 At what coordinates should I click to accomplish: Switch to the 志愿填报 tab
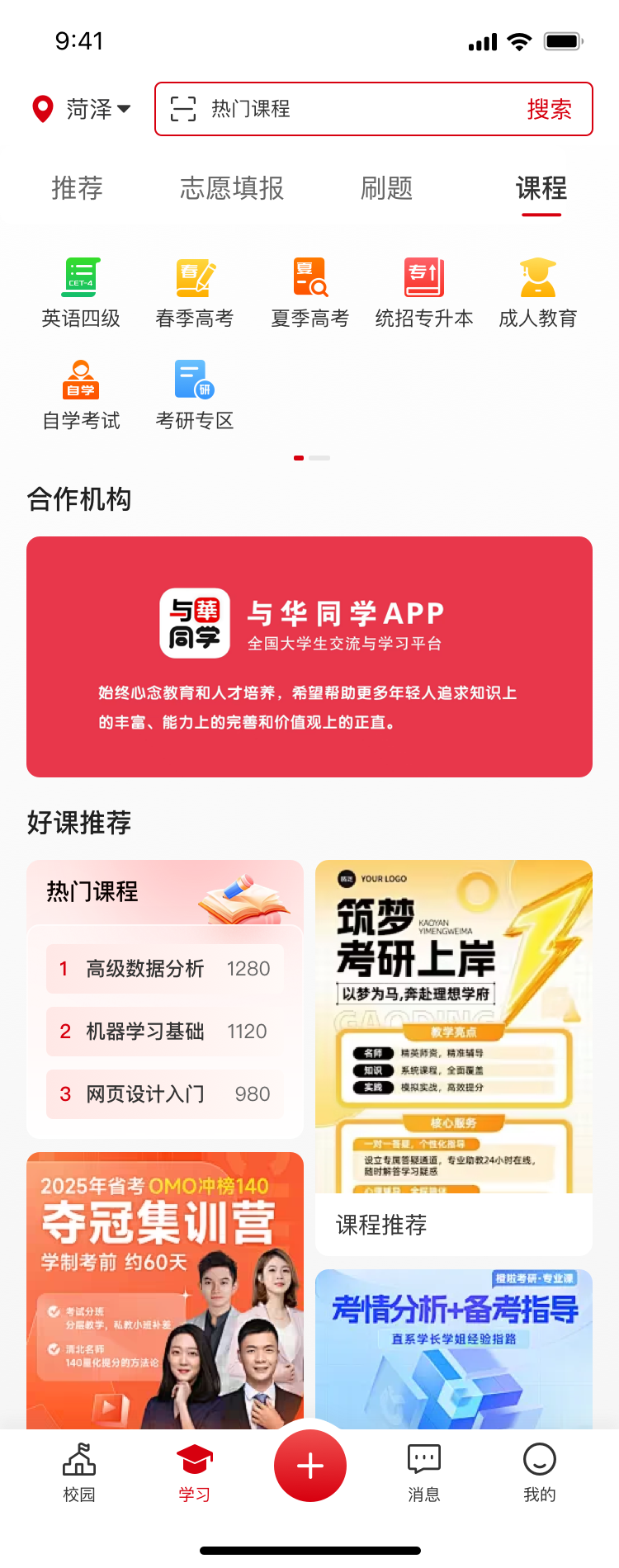click(x=232, y=189)
